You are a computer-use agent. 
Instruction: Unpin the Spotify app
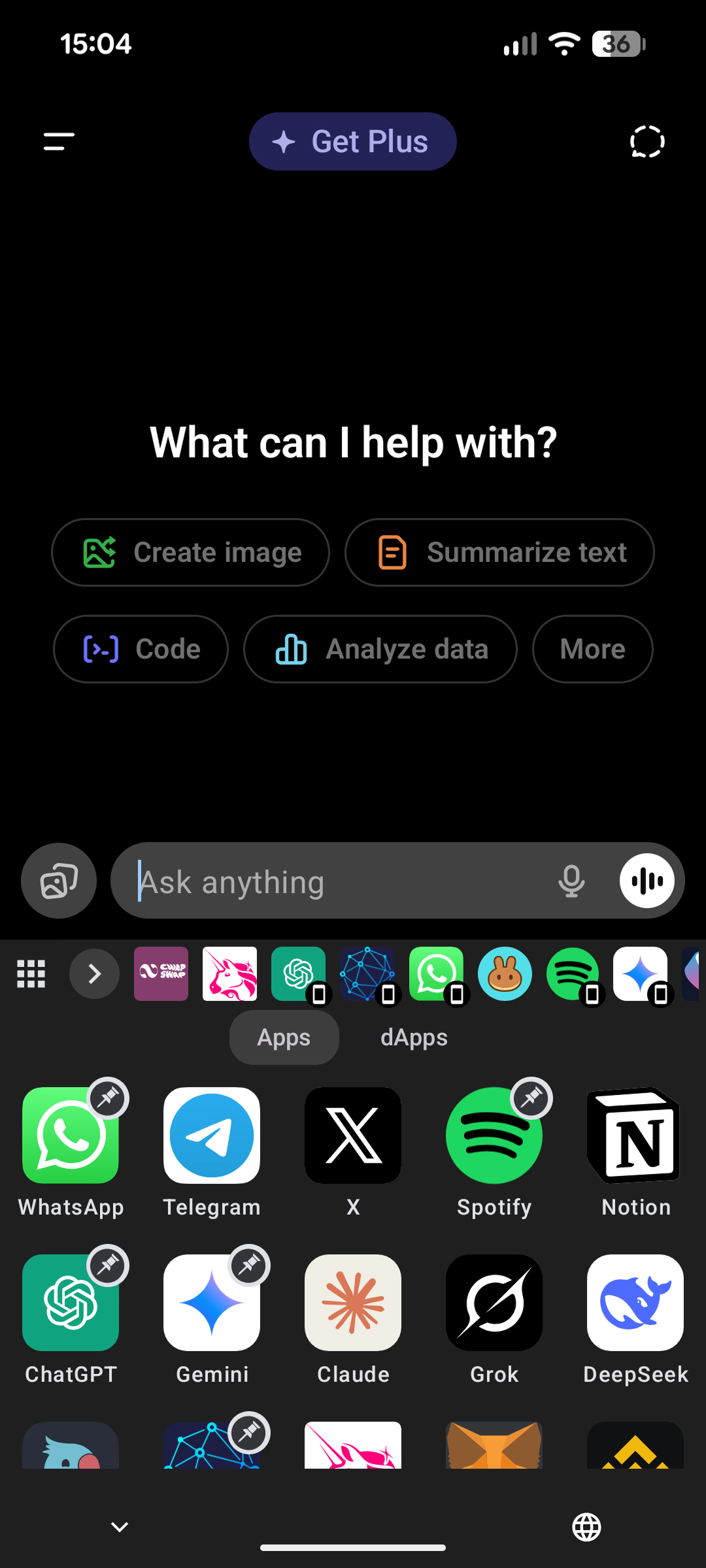click(531, 1098)
